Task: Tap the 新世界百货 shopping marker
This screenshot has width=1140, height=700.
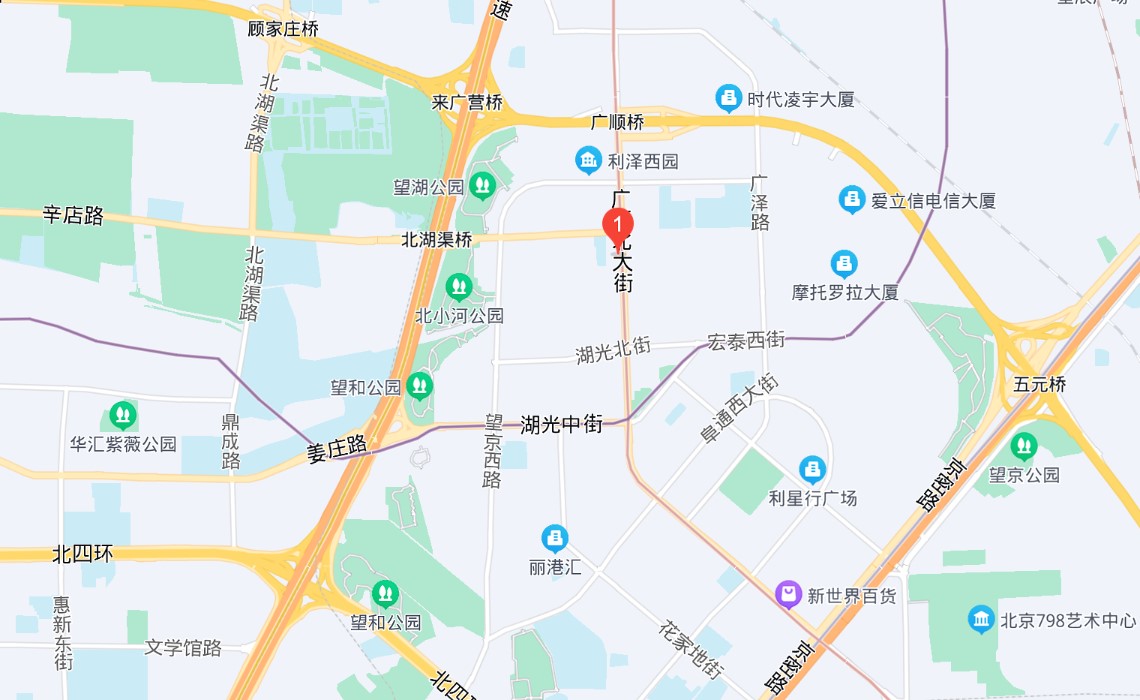Action: 789,595
